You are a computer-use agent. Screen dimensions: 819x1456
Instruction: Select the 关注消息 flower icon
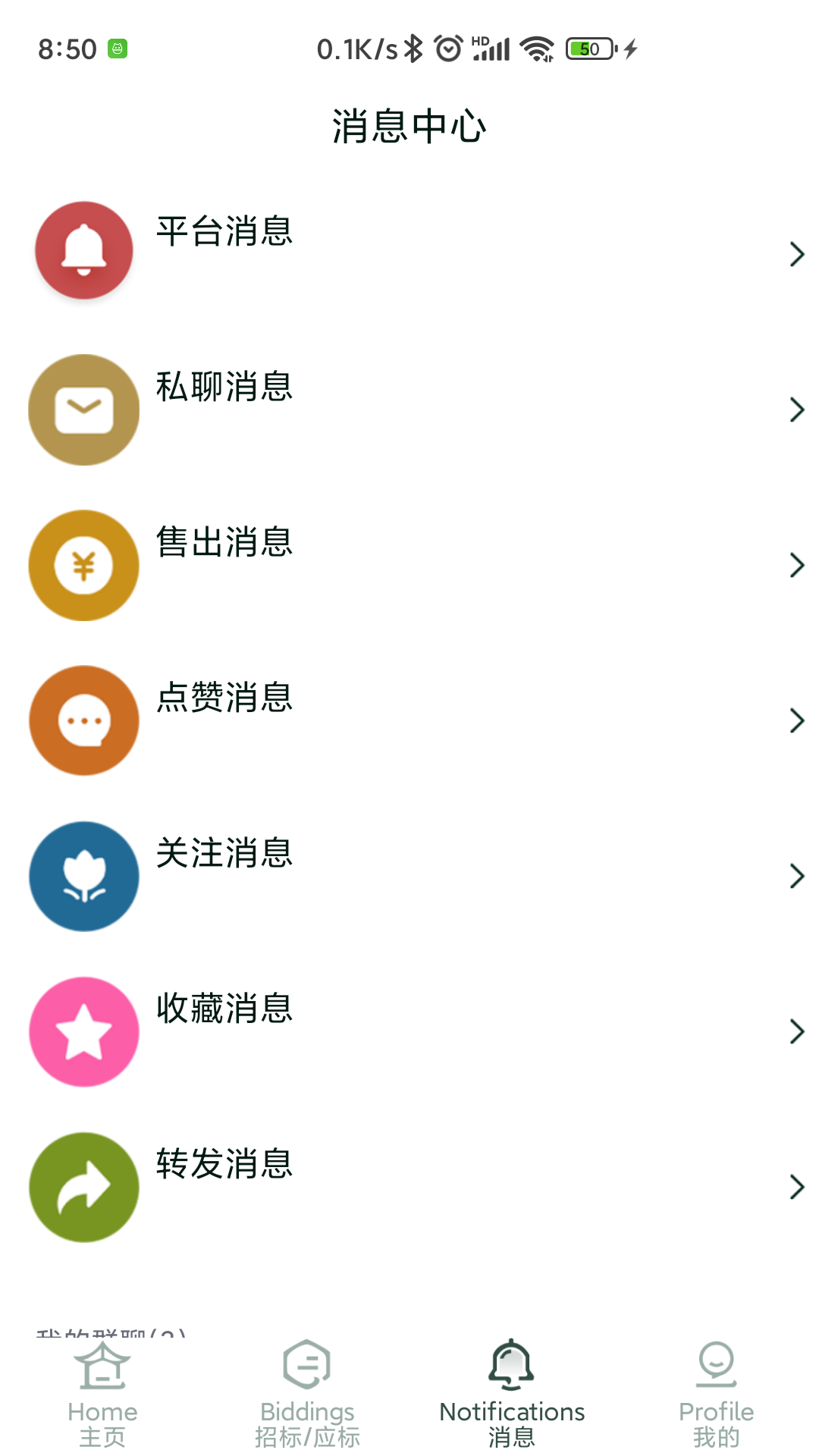click(83, 876)
